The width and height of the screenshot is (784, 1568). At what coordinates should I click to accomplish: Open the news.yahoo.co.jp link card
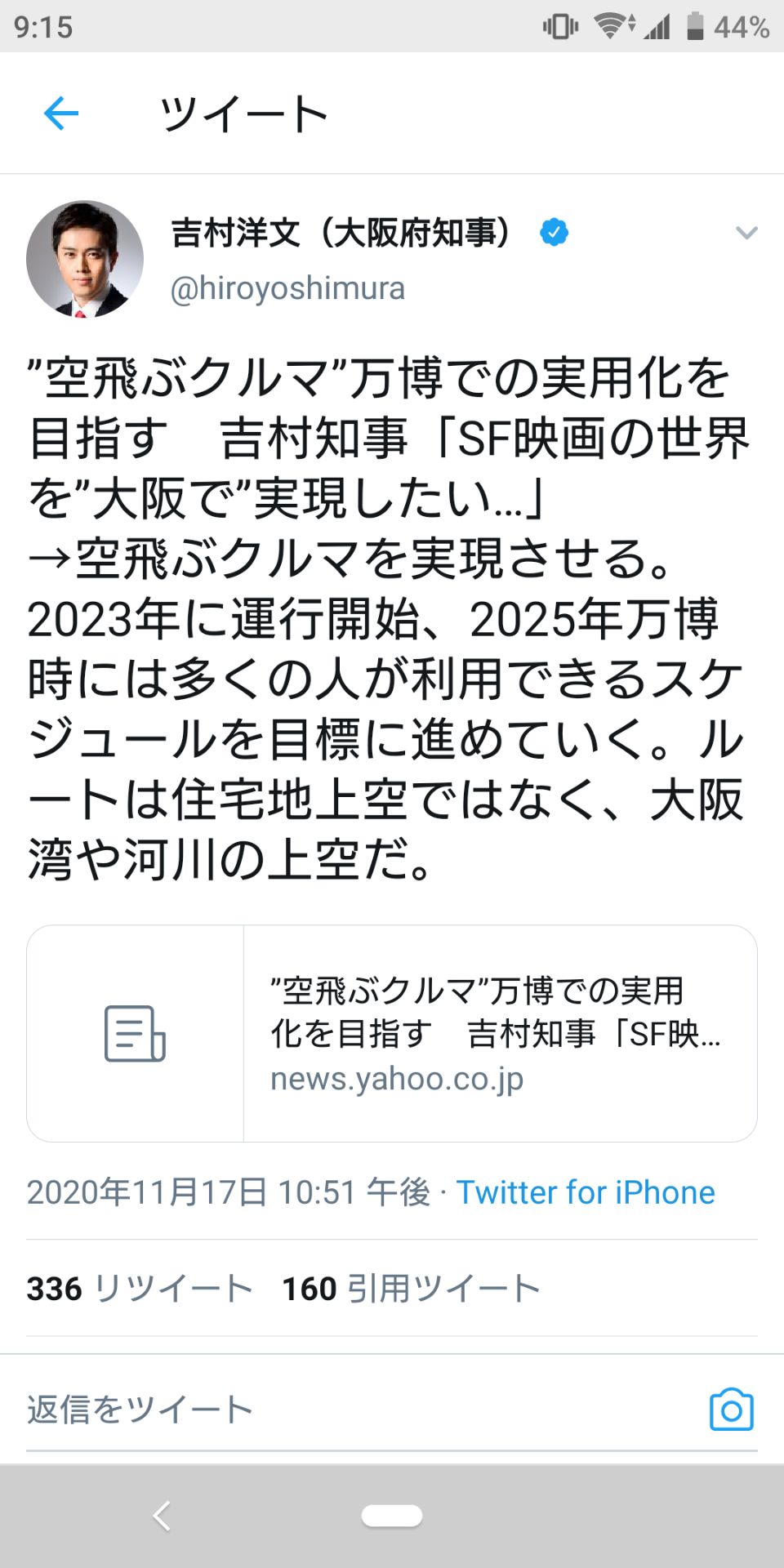[398, 1080]
